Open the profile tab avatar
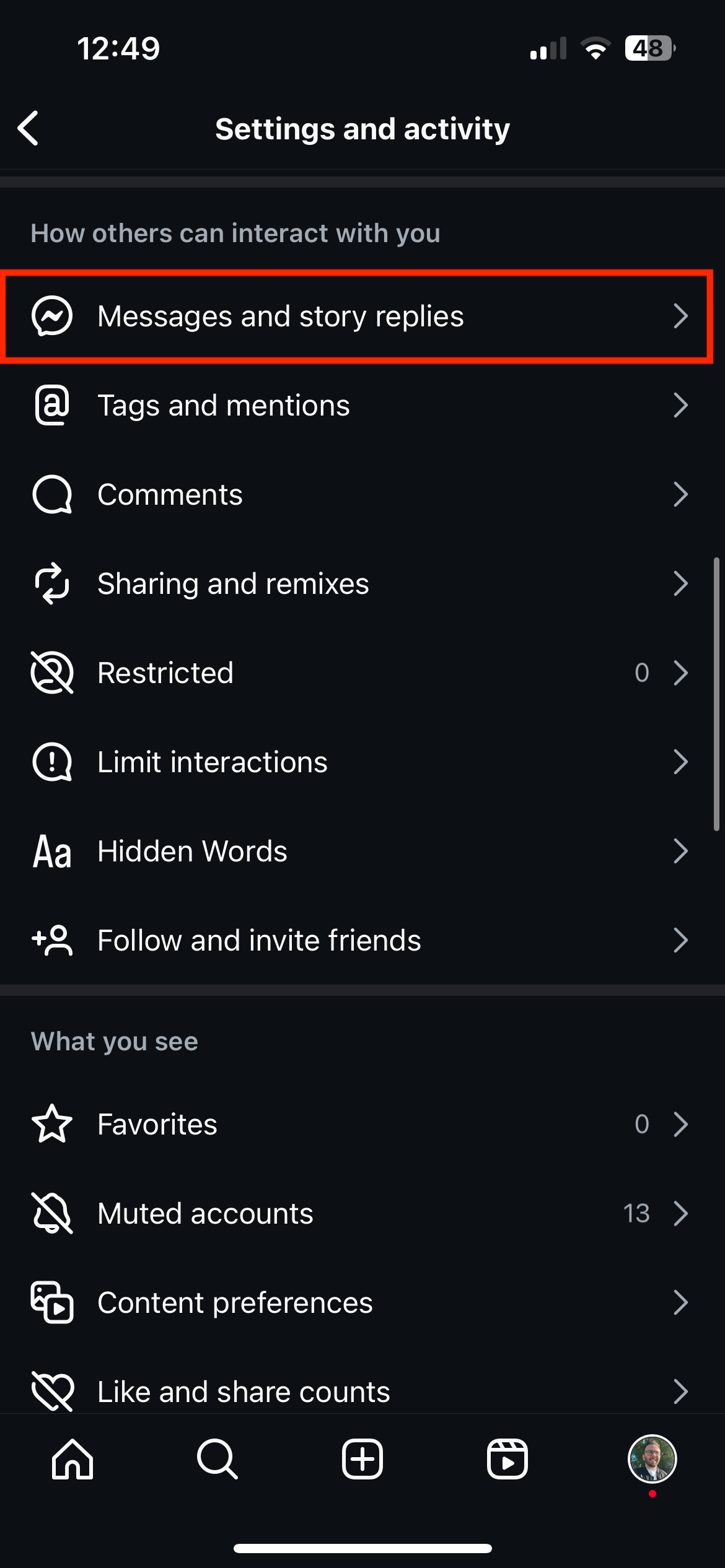Image resolution: width=725 pixels, height=1568 pixels. coord(652,1459)
